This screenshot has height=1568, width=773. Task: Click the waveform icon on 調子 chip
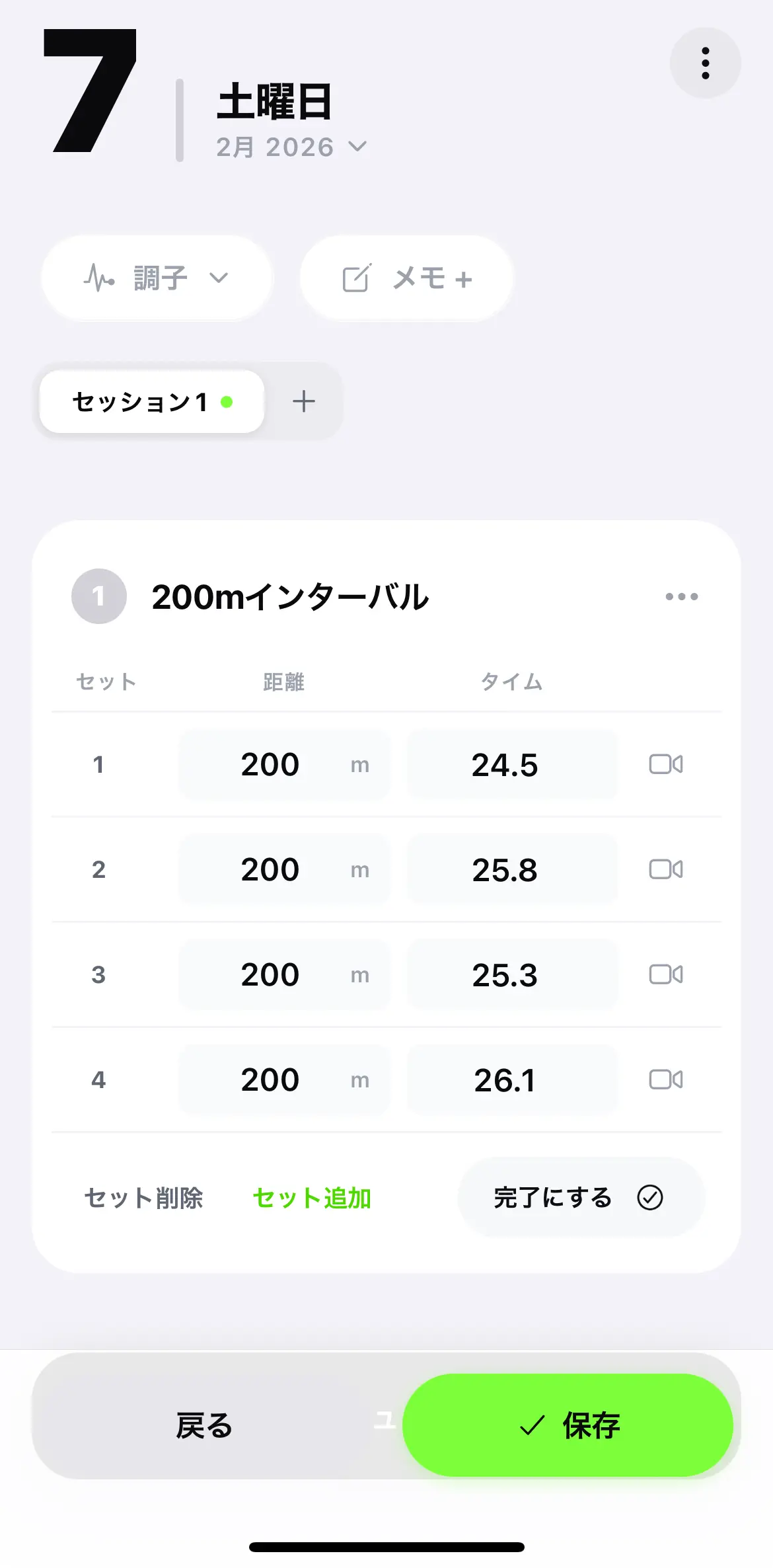point(100,277)
